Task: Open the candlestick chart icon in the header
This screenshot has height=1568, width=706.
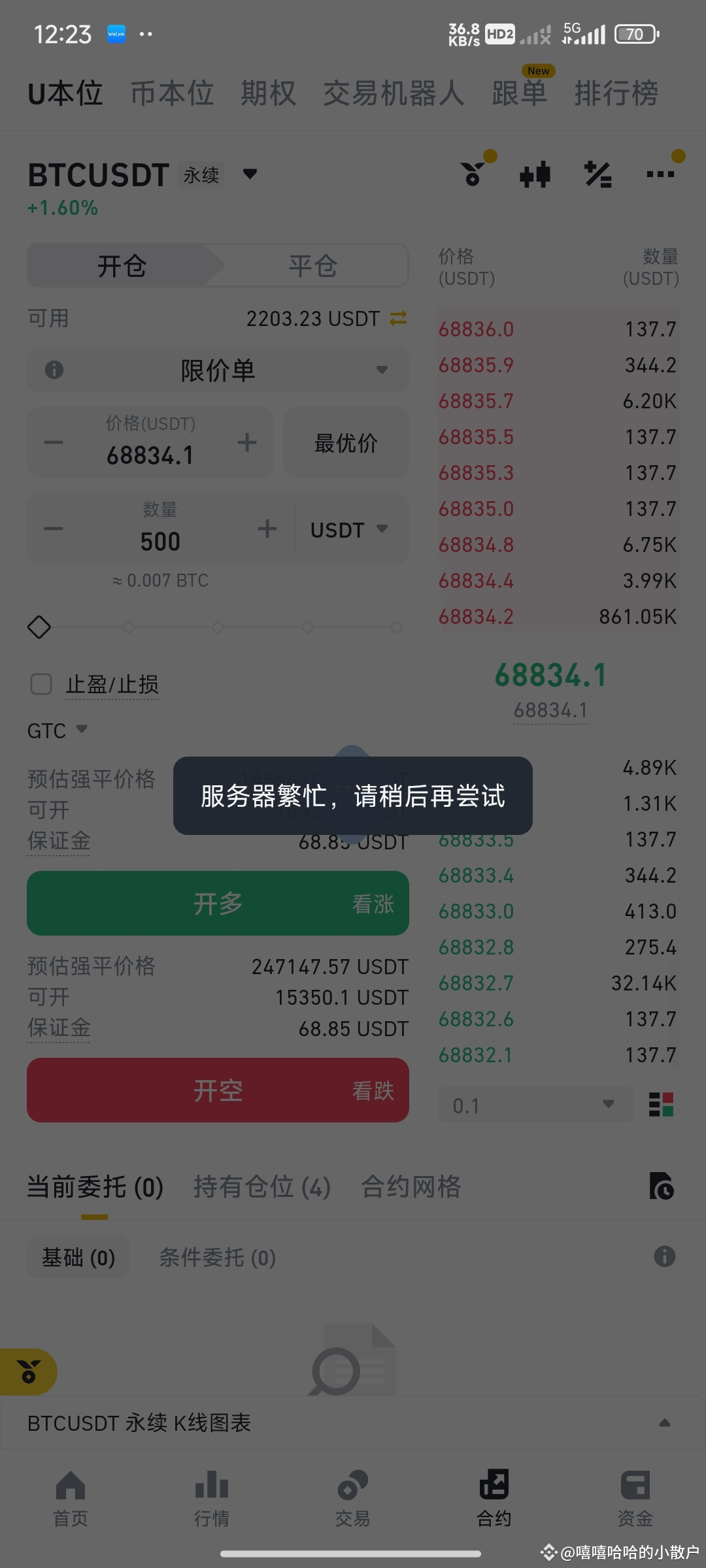Action: click(x=535, y=173)
